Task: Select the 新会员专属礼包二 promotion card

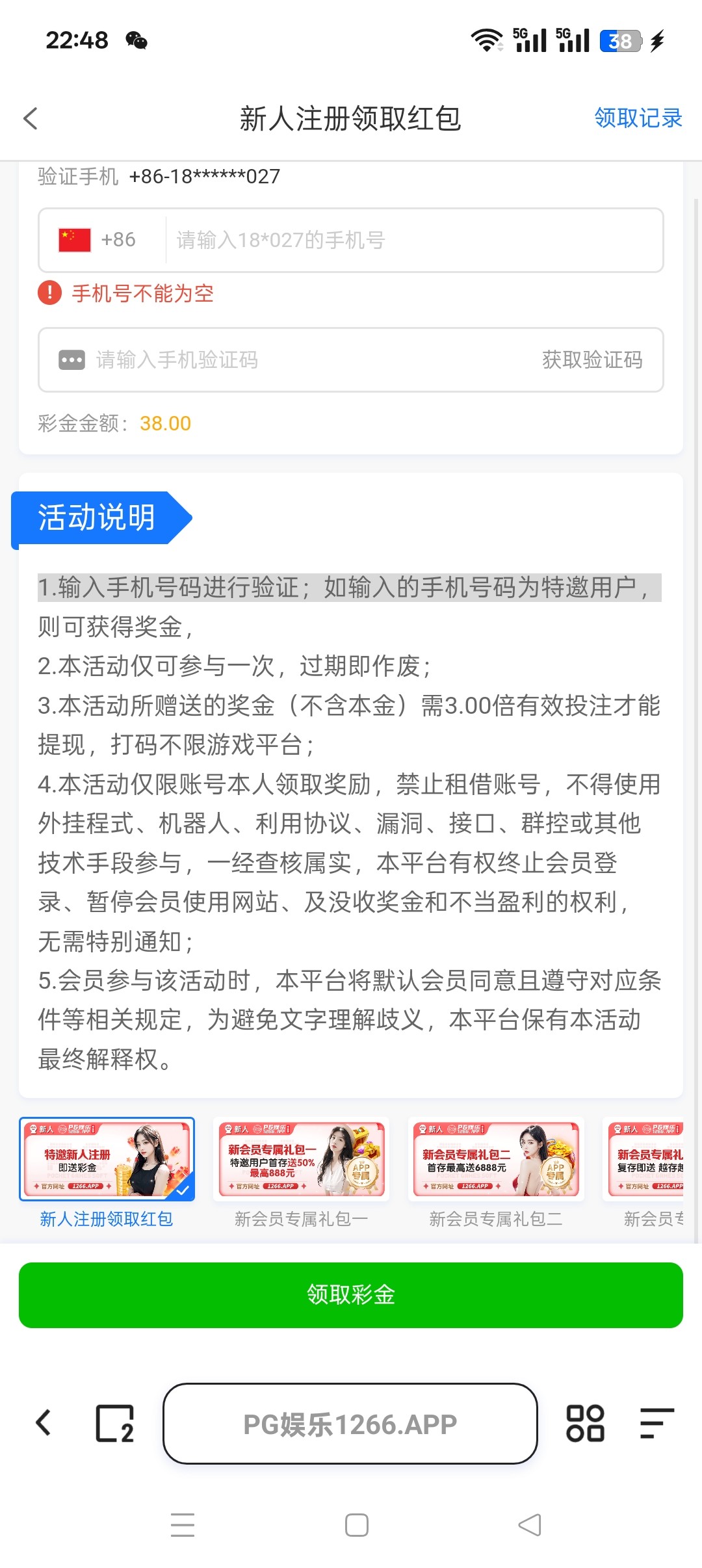Action: click(496, 1159)
